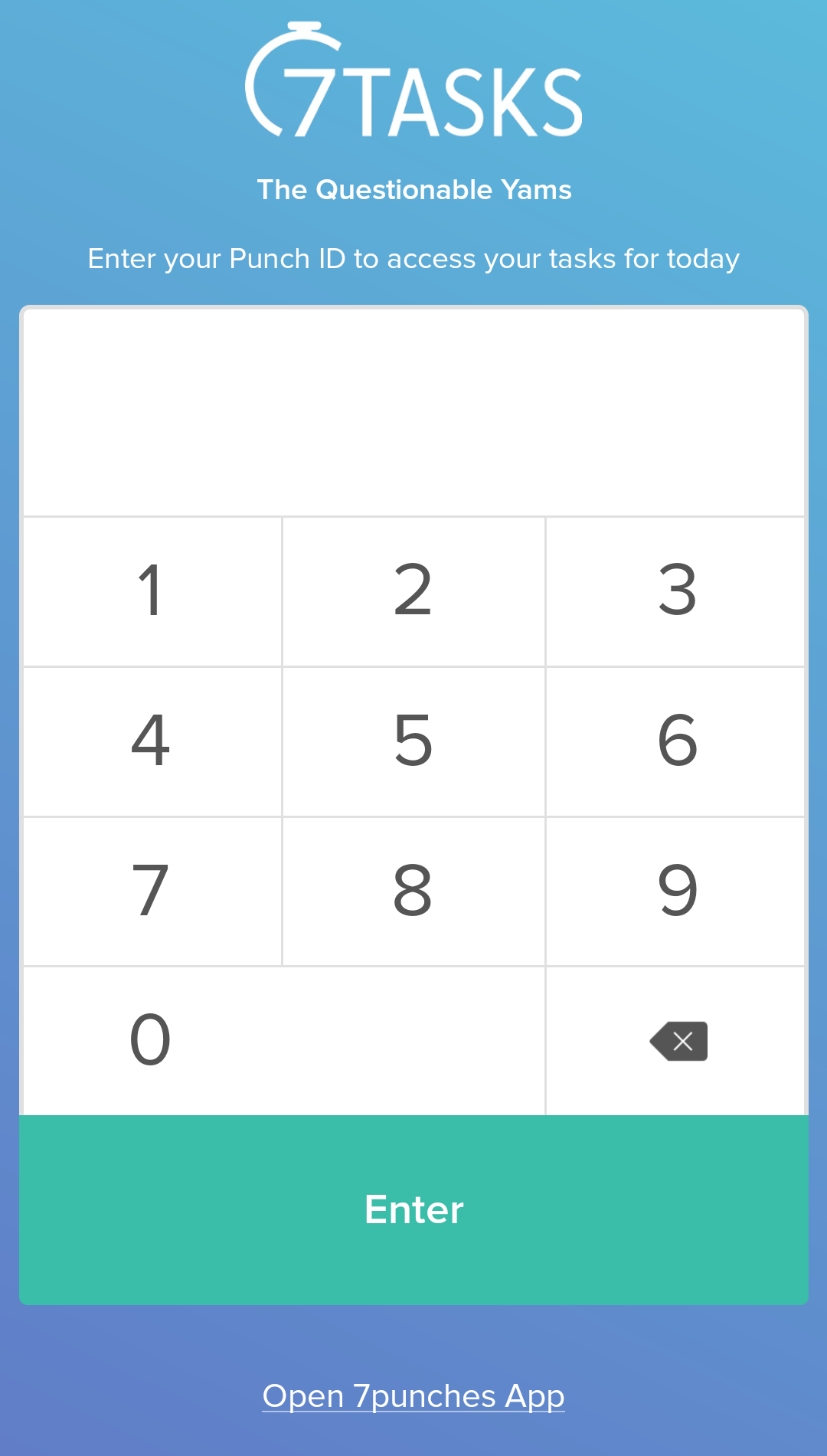Screen dimensions: 827x1456
Task: Enter digit 2 on the keypad
Action: point(413,591)
